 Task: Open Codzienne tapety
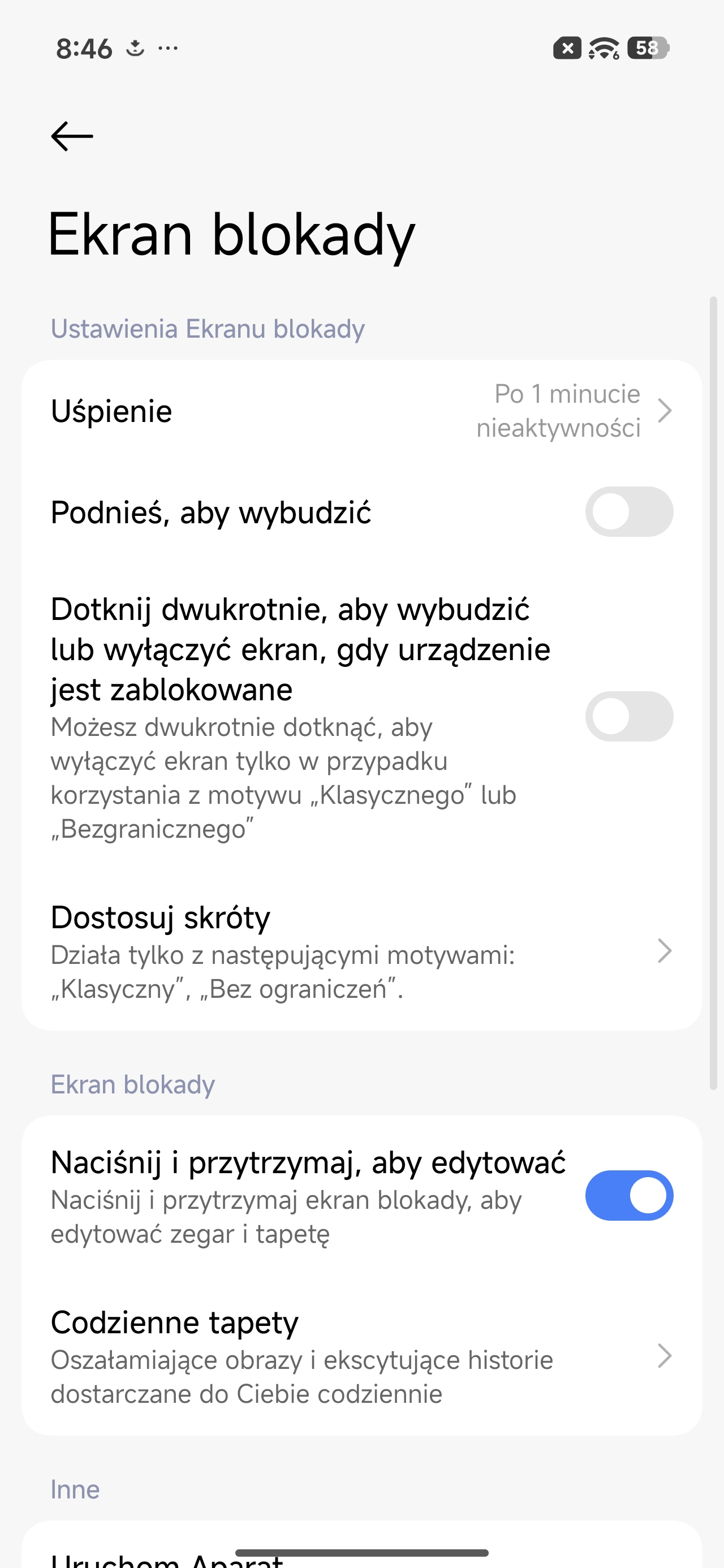click(361, 1357)
